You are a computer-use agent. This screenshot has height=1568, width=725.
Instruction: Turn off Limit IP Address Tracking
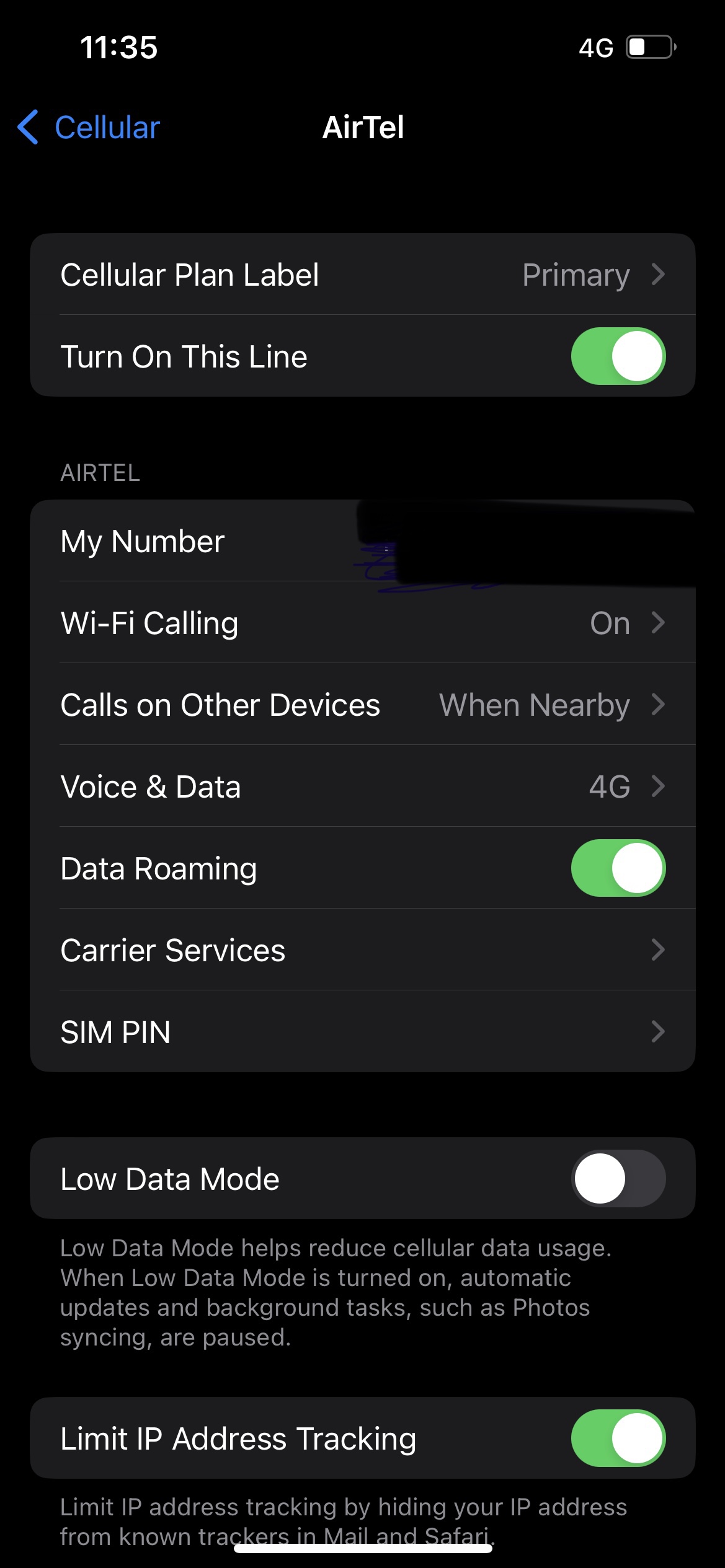(x=618, y=1438)
